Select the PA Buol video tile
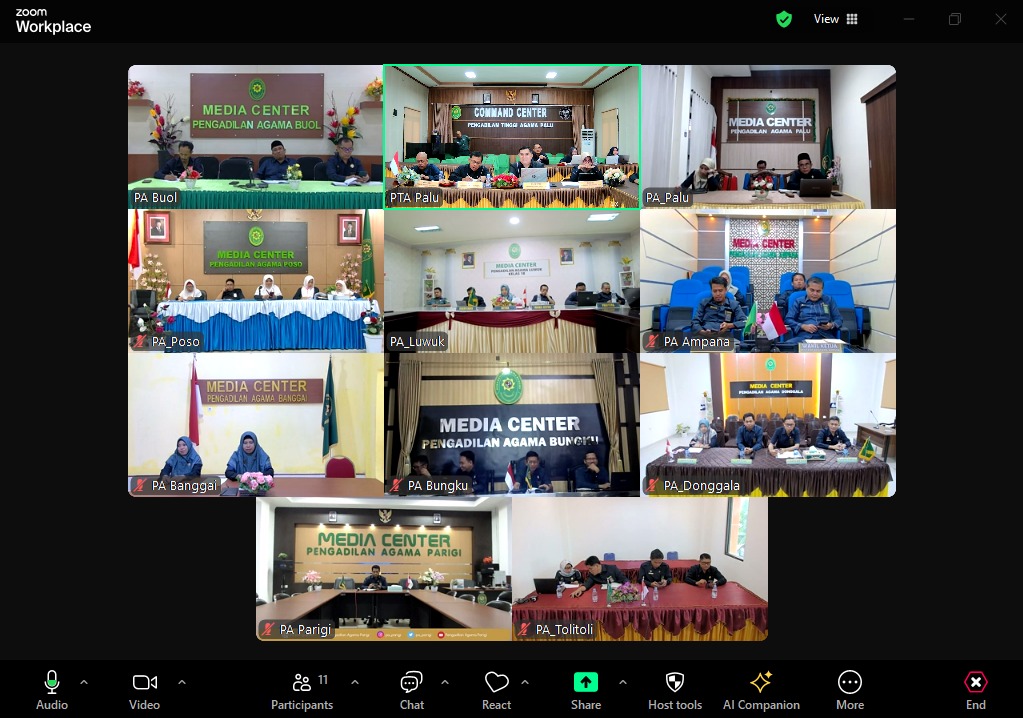Image resolution: width=1023 pixels, height=719 pixels. point(255,135)
